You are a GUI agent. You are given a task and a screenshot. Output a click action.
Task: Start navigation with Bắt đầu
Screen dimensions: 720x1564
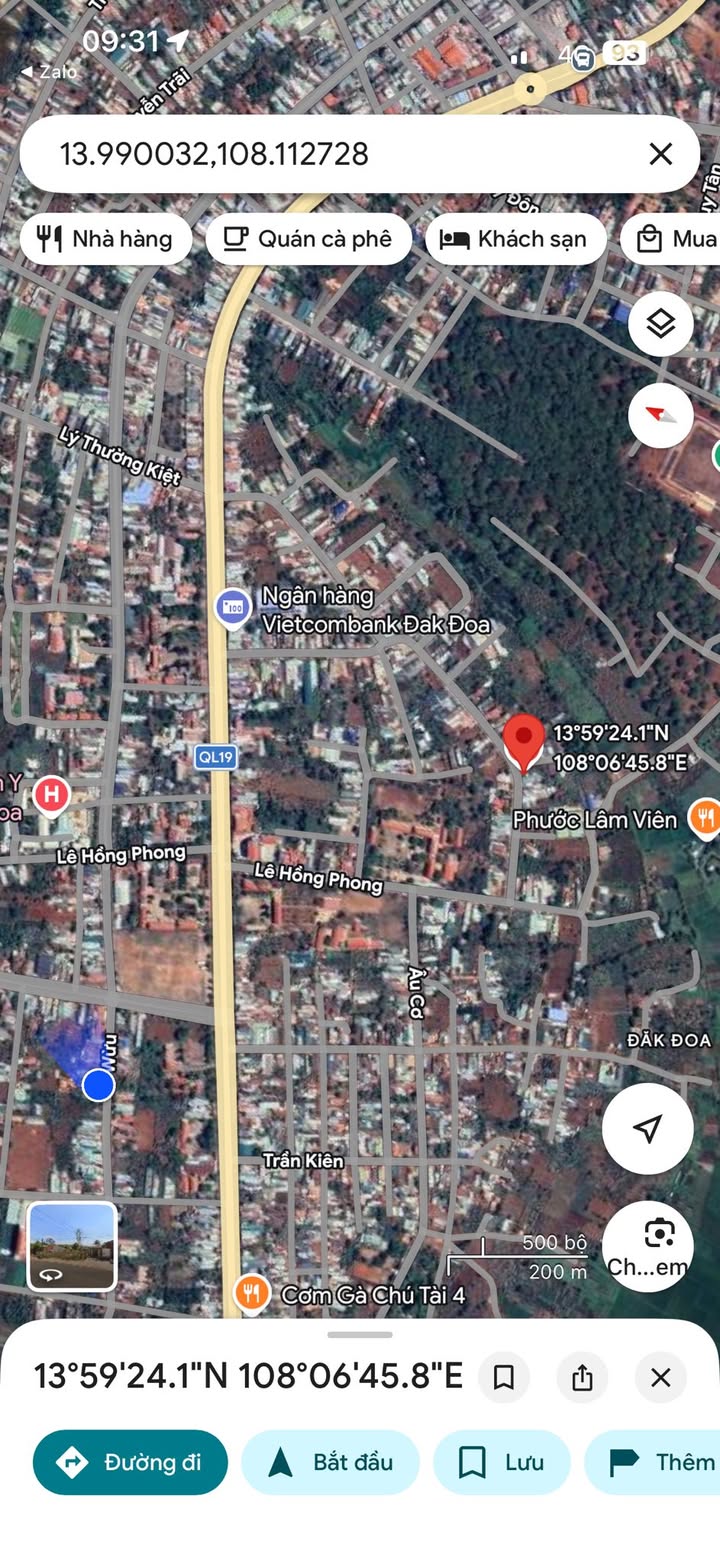tap(330, 1462)
